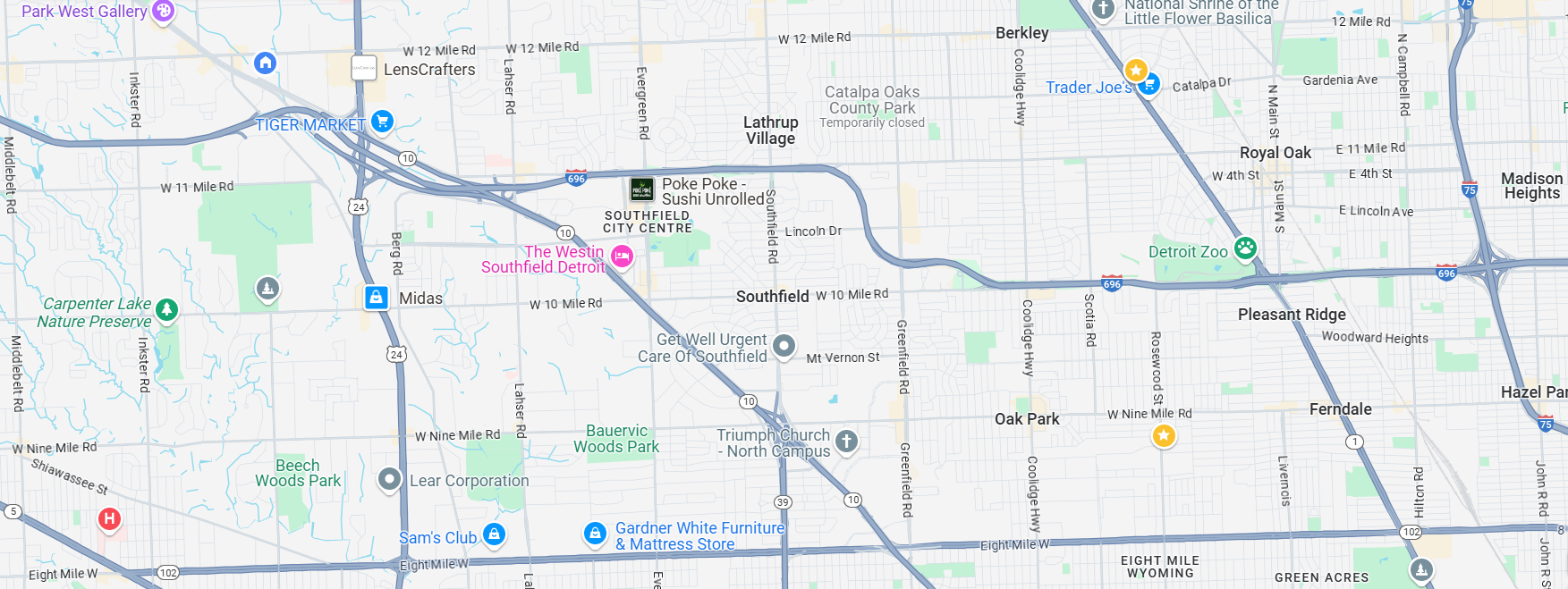Viewport: 1568px width, 589px height.
Task: Open National Shrine of the Little Flower Basilica
Action: (x=1103, y=9)
